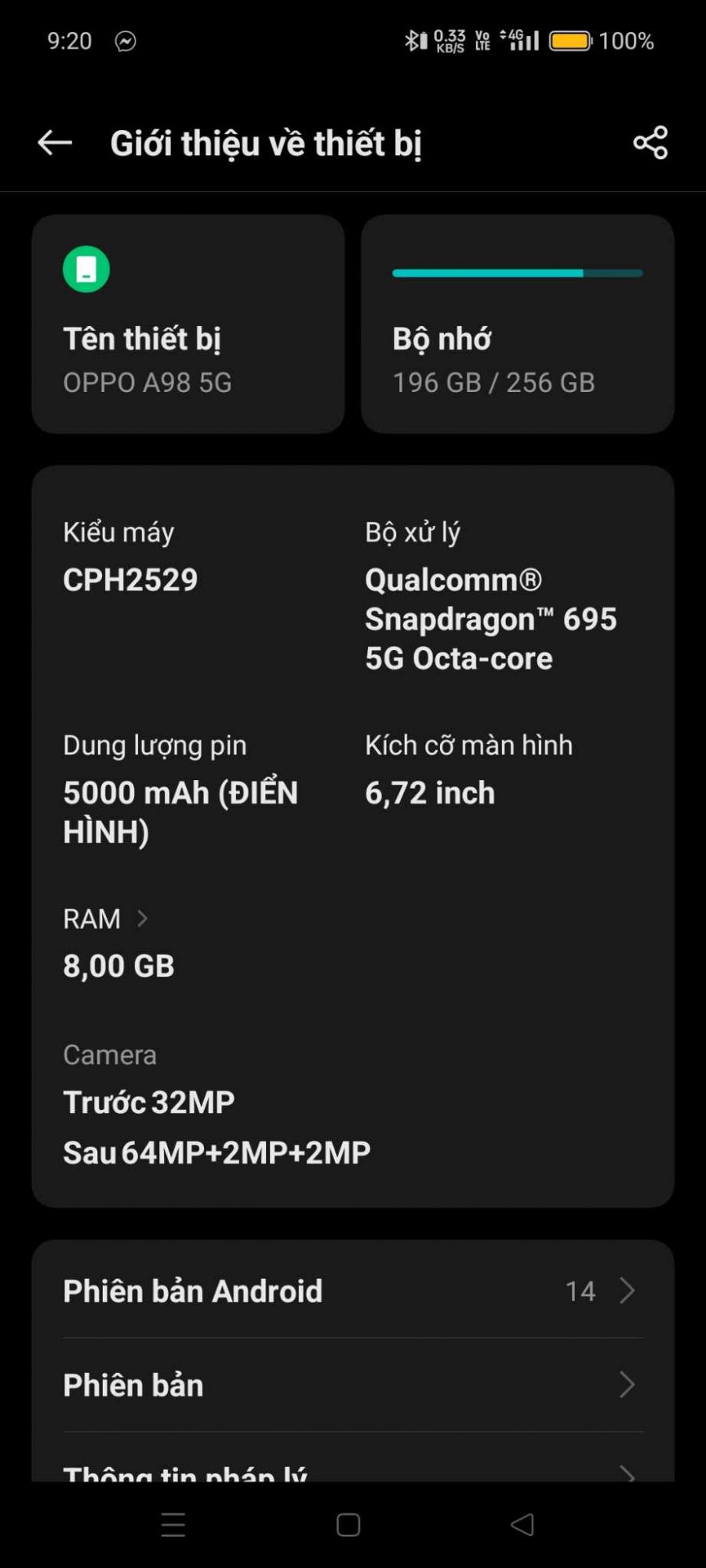This screenshot has height=1568, width=706.
Task: Open the Tên thiết bị card
Action: [x=188, y=324]
